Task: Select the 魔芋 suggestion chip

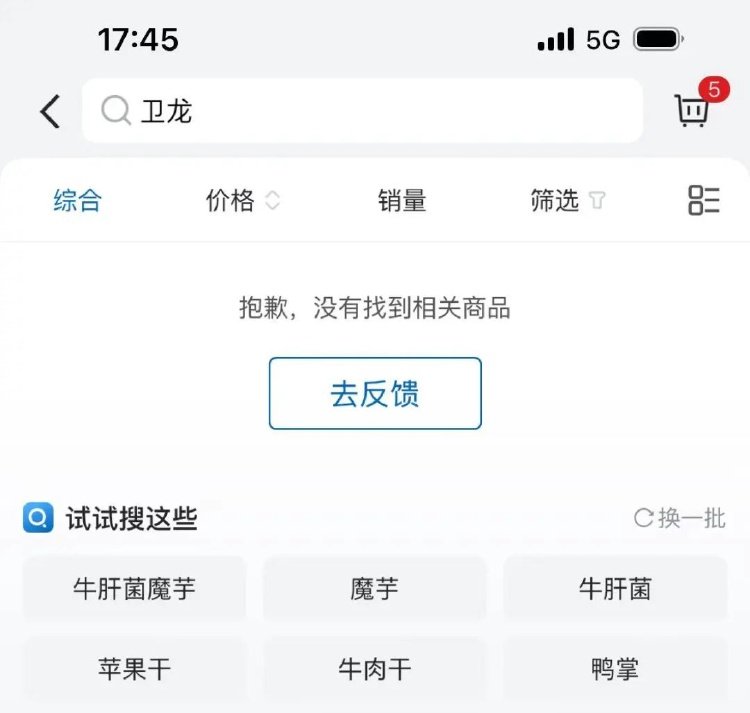Action: click(x=375, y=588)
